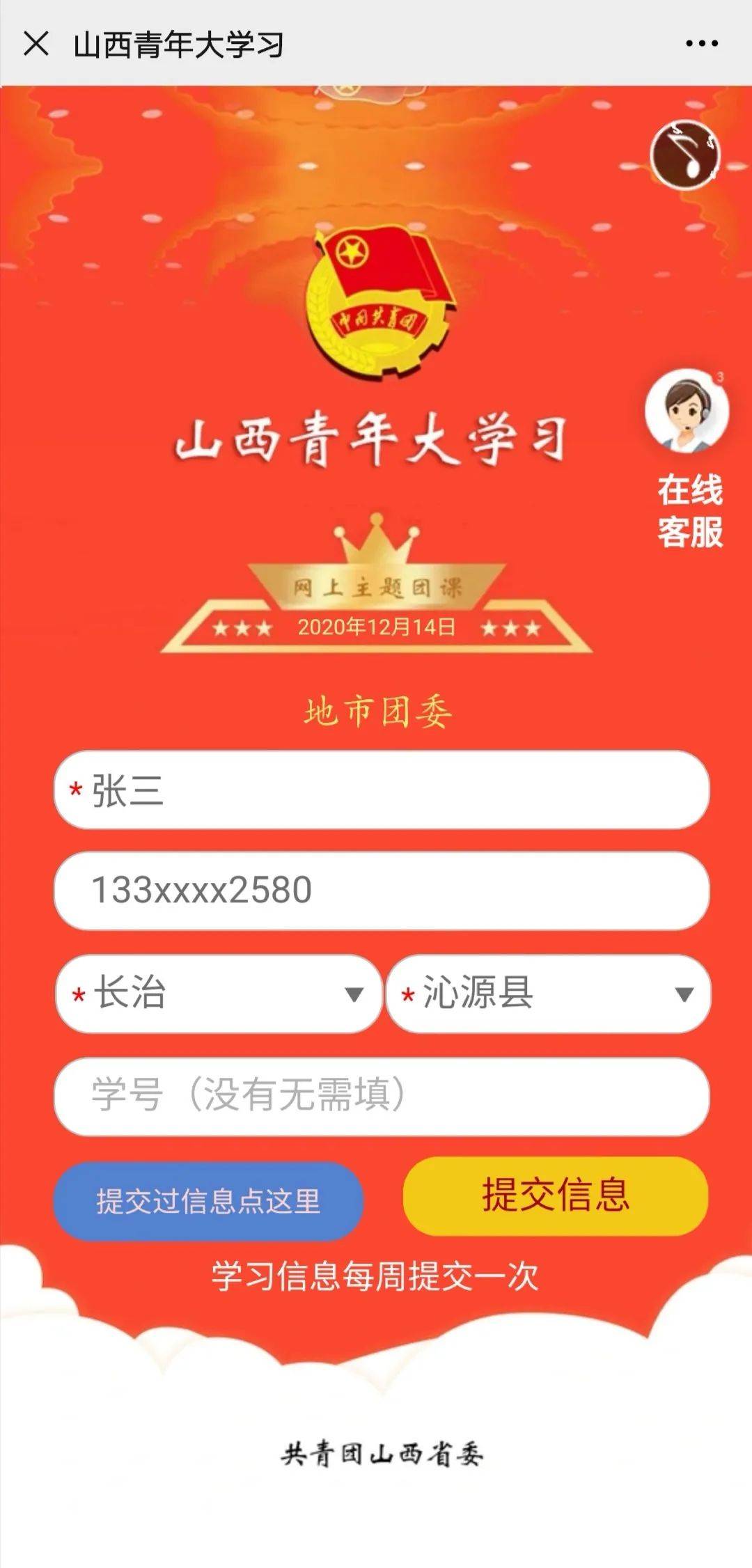Close the 山西青年大学习 page

pyautogui.click(x=36, y=43)
